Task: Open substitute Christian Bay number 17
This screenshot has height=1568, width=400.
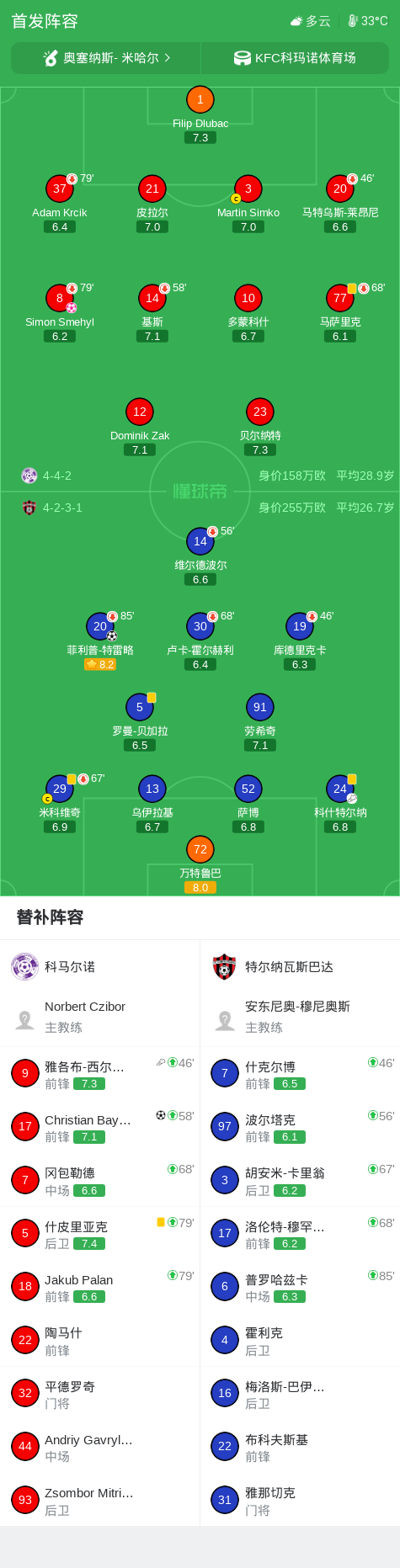Action: click(x=100, y=1127)
